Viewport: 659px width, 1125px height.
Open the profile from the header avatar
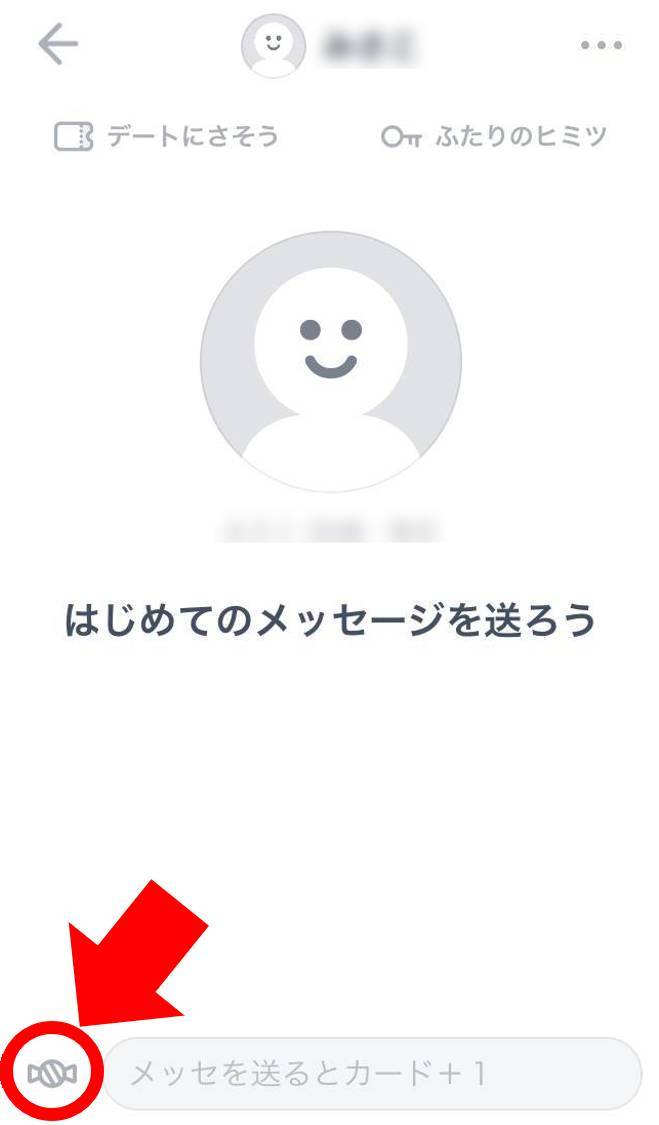(273, 45)
